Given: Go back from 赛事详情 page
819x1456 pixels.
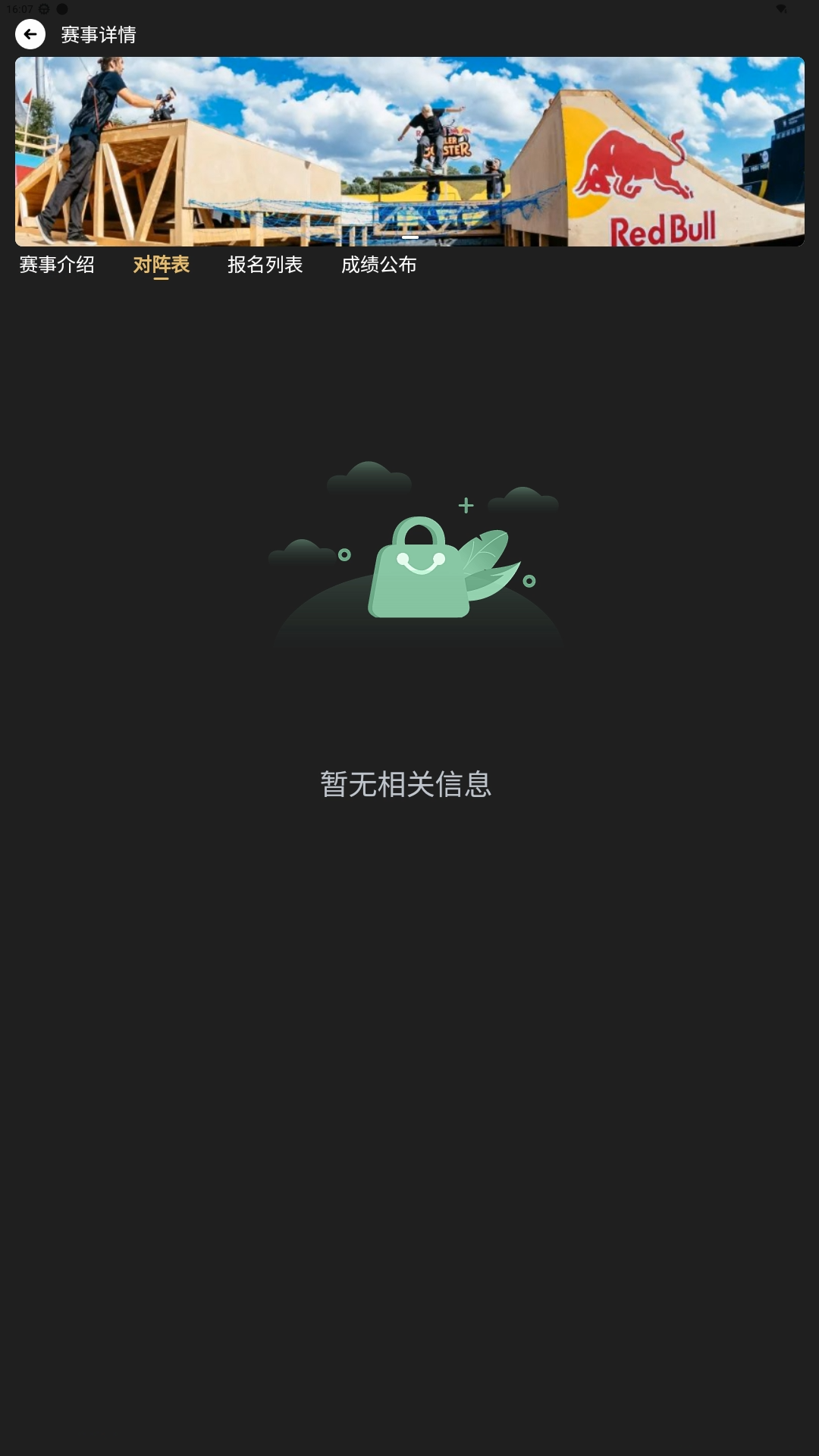Looking at the screenshot, I should click(30, 34).
